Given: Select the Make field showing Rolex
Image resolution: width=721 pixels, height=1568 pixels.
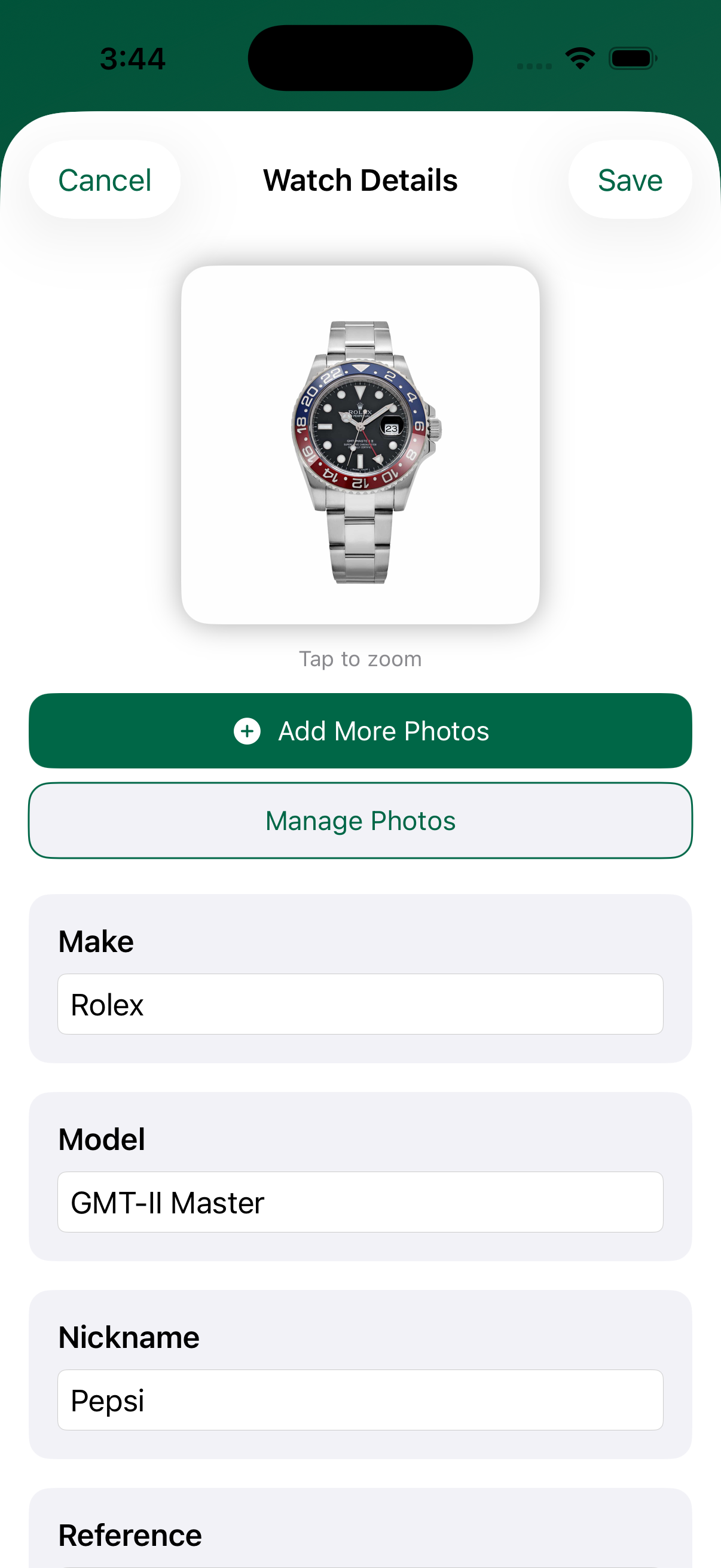Looking at the screenshot, I should [360, 1004].
